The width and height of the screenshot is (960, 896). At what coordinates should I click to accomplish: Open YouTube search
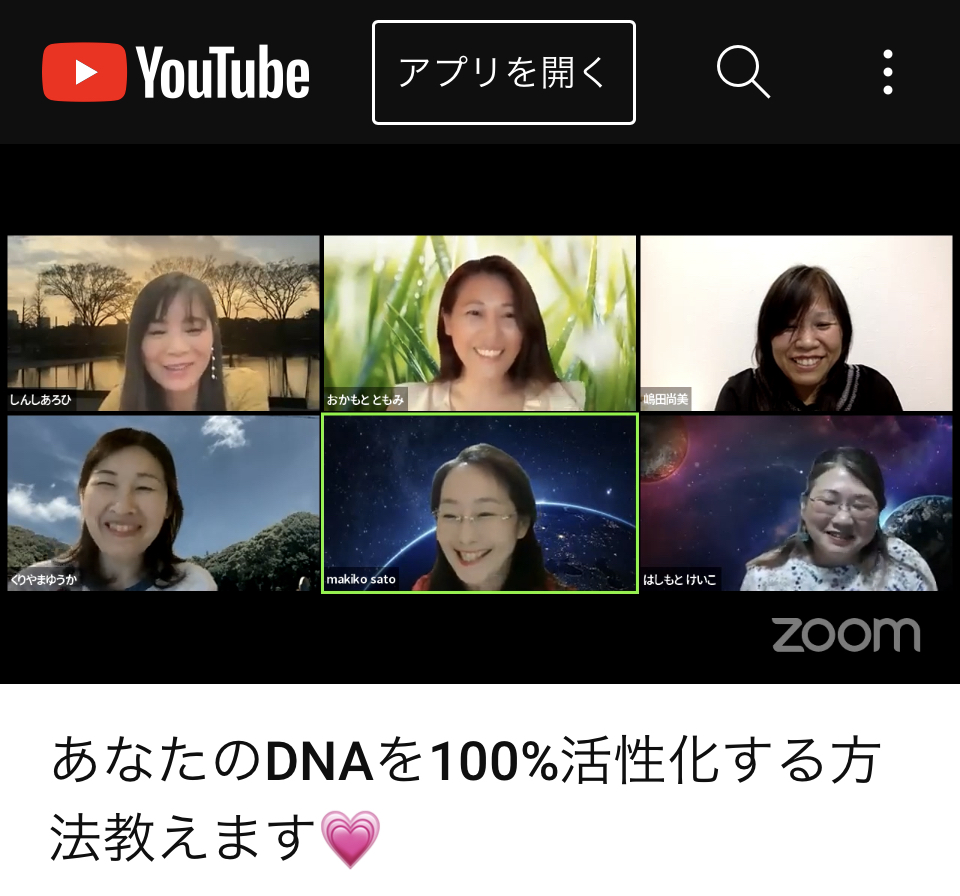coord(743,73)
